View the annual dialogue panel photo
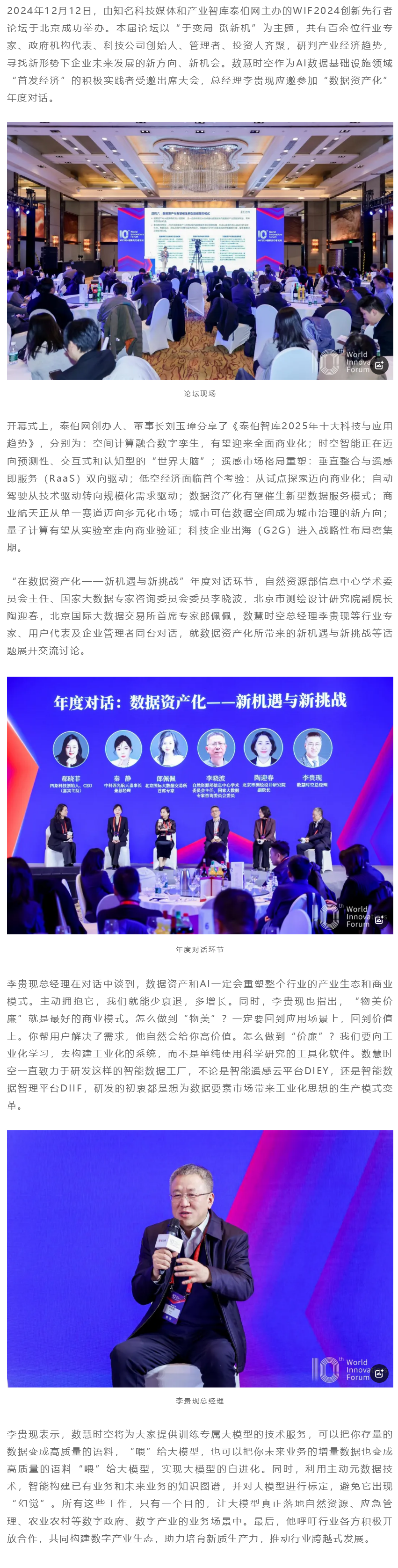398x1568 pixels. 200,805
